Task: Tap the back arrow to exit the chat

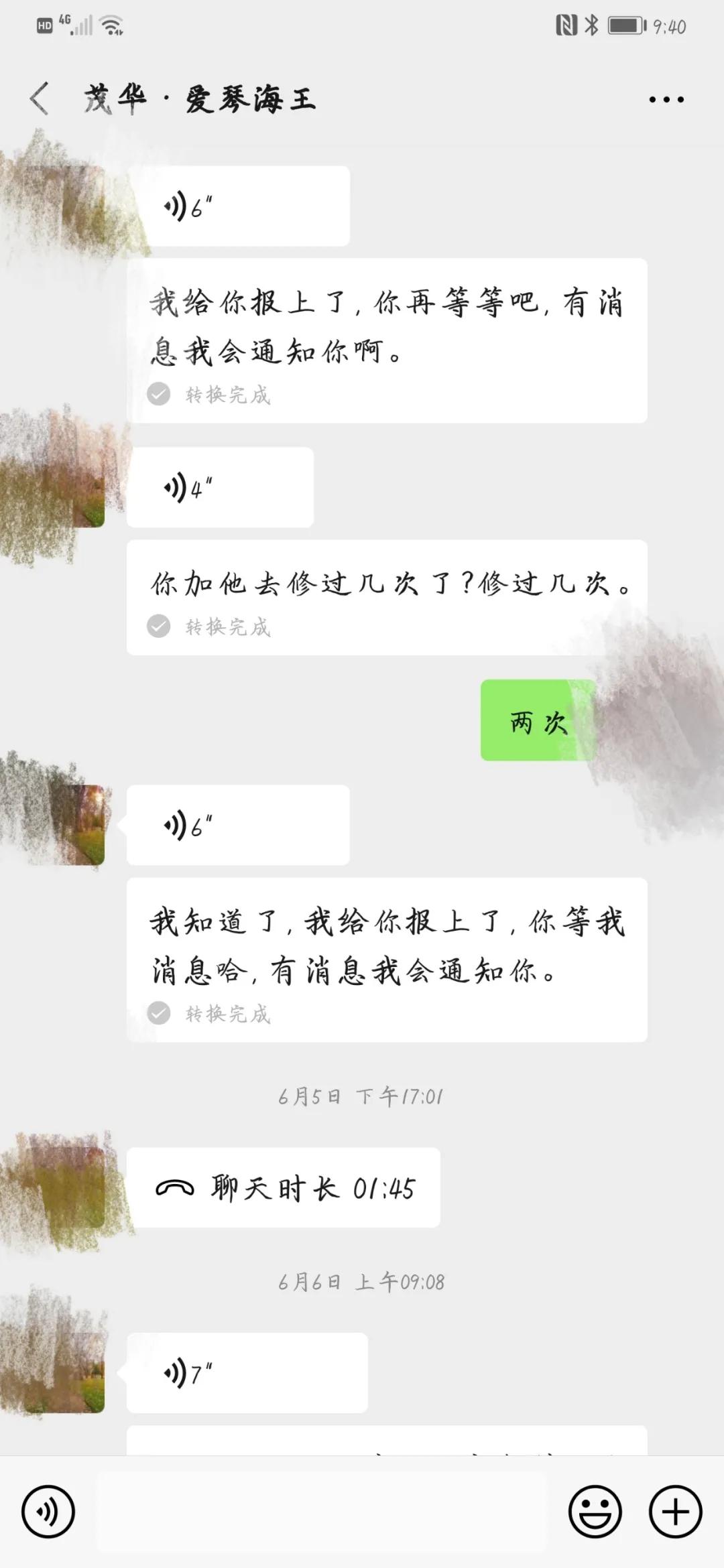Action: 40,99
